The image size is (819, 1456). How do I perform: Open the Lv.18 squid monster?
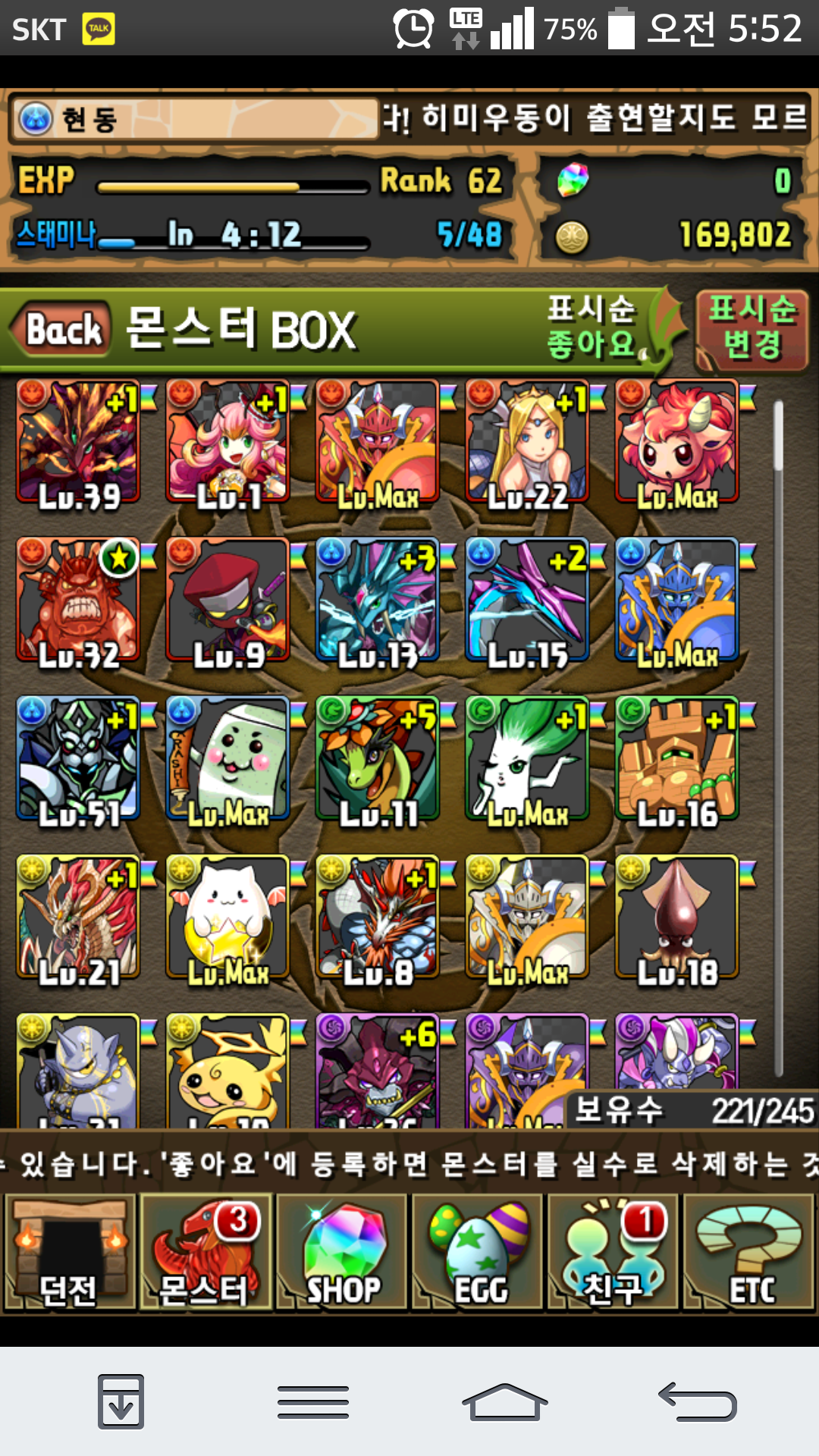pyautogui.click(x=677, y=918)
